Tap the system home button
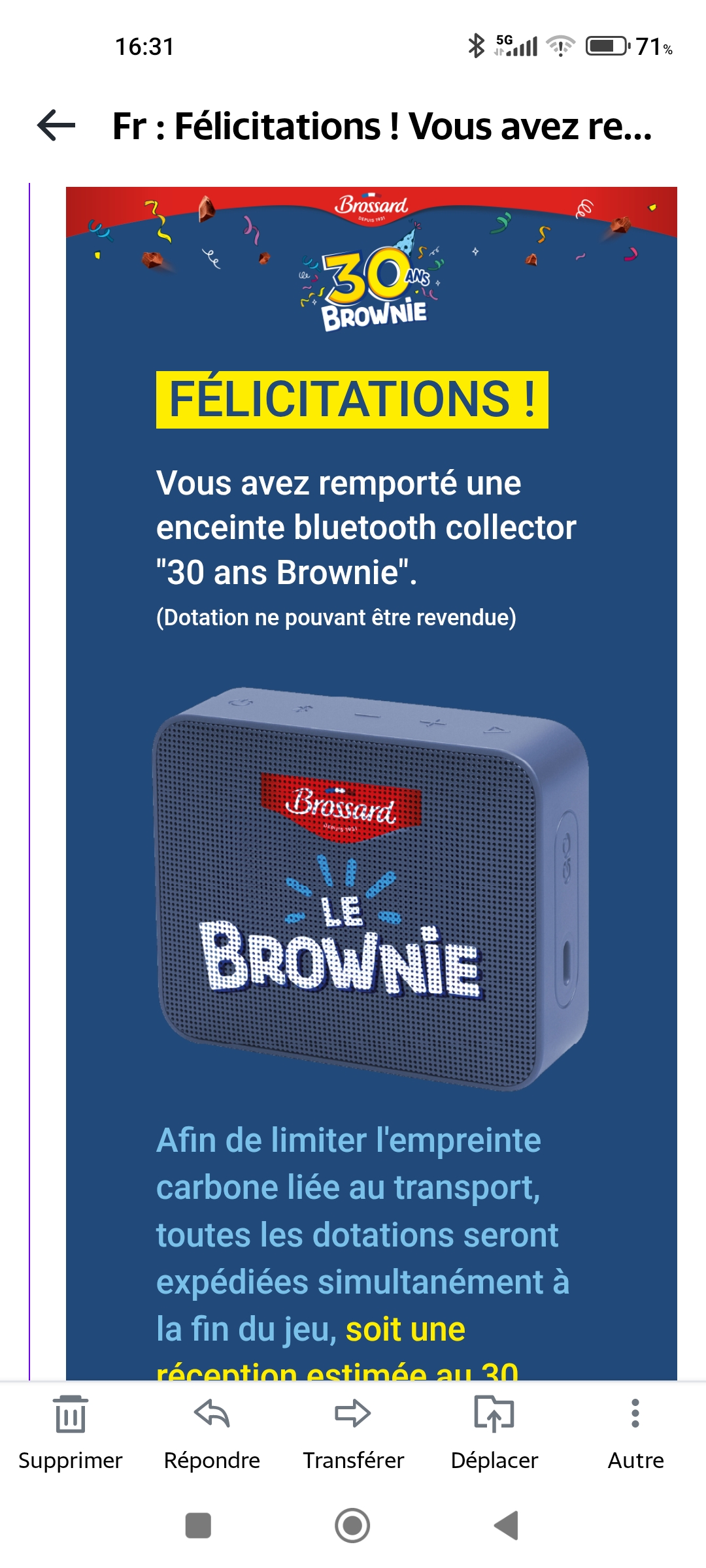Image resolution: width=706 pixels, height=1568 pixels. click(x=352, y=1526)
